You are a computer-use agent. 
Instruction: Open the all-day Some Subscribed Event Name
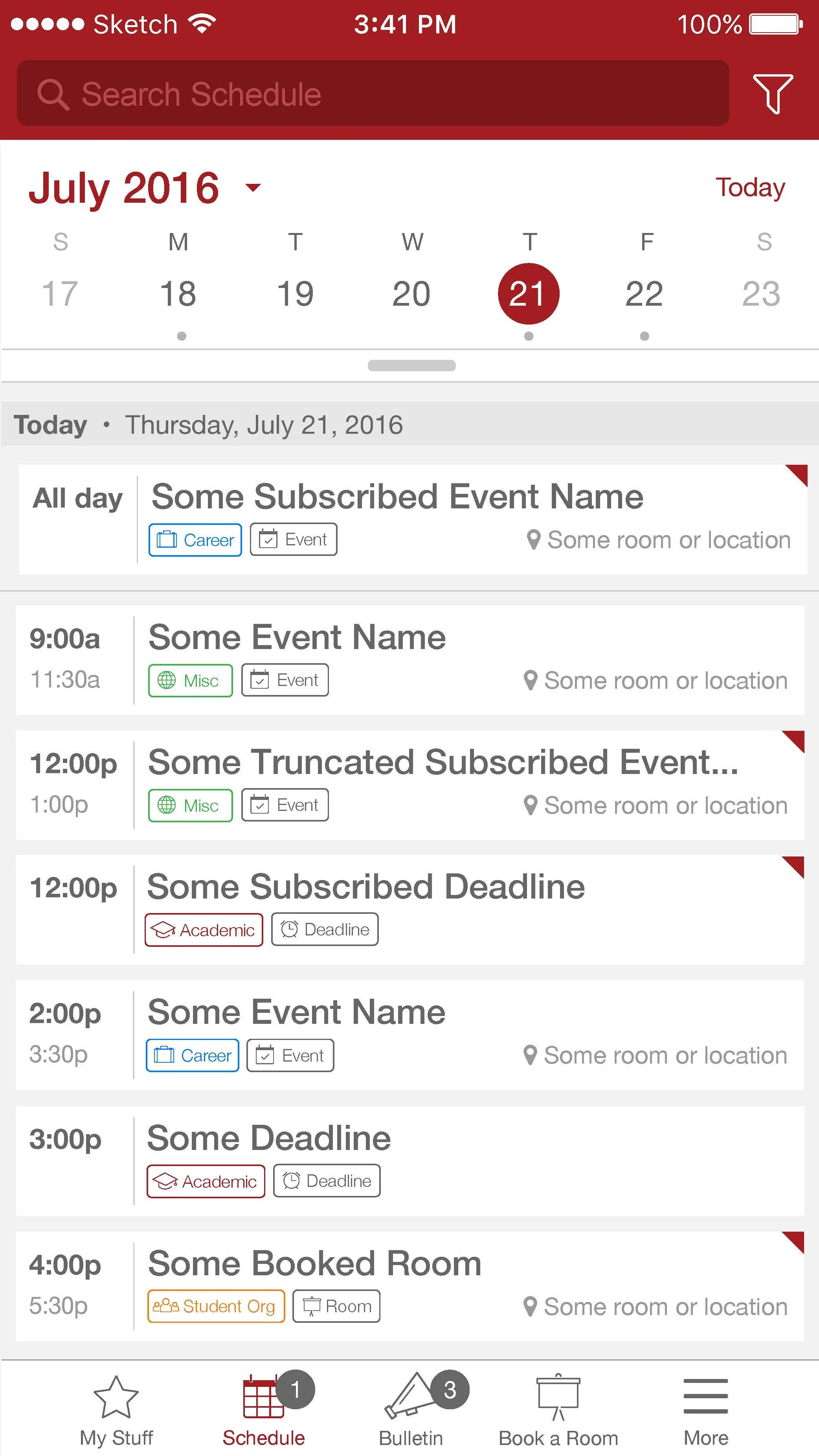click(413, 519)
